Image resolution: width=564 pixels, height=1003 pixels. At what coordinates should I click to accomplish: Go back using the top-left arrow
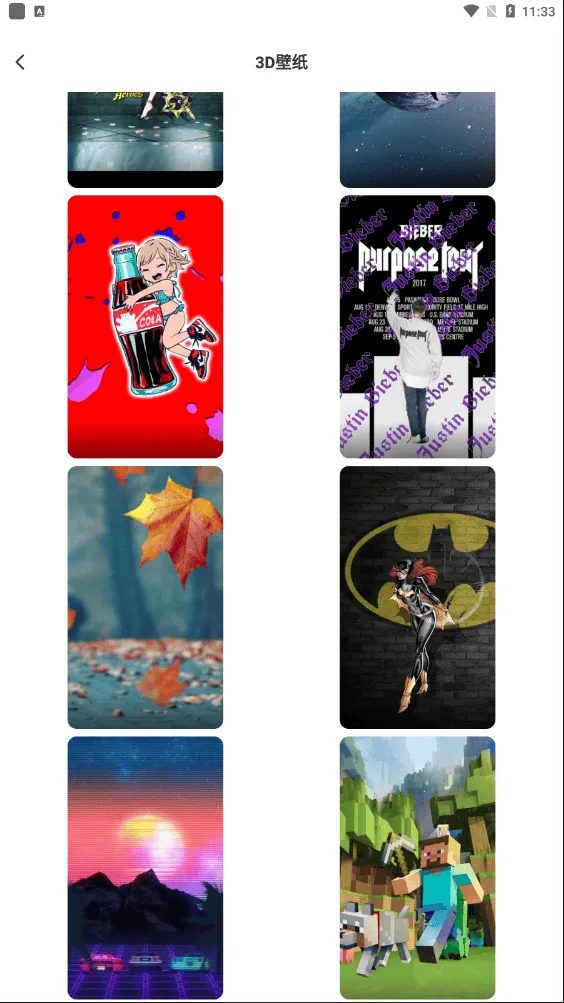20,62
